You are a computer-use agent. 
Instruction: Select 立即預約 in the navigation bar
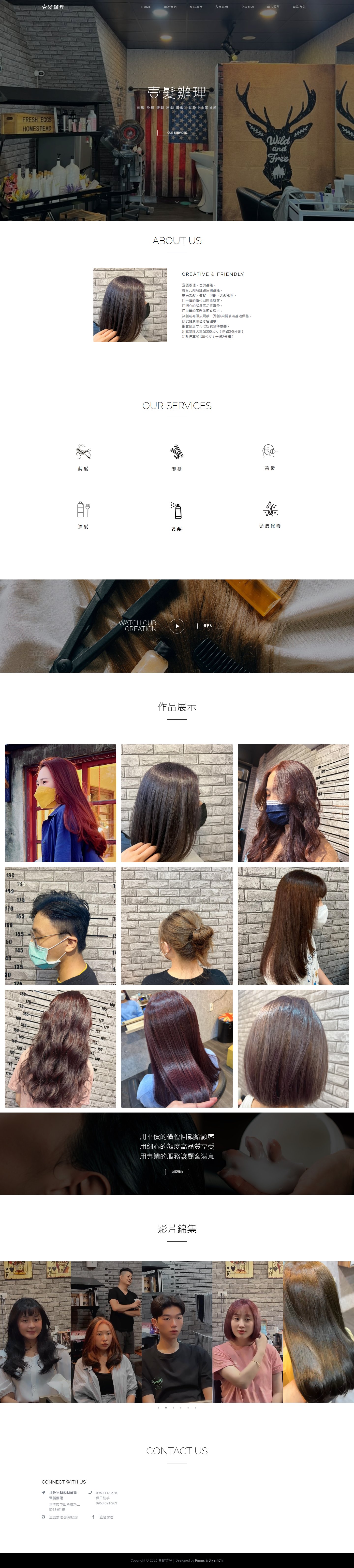click(x=247, y=7)
